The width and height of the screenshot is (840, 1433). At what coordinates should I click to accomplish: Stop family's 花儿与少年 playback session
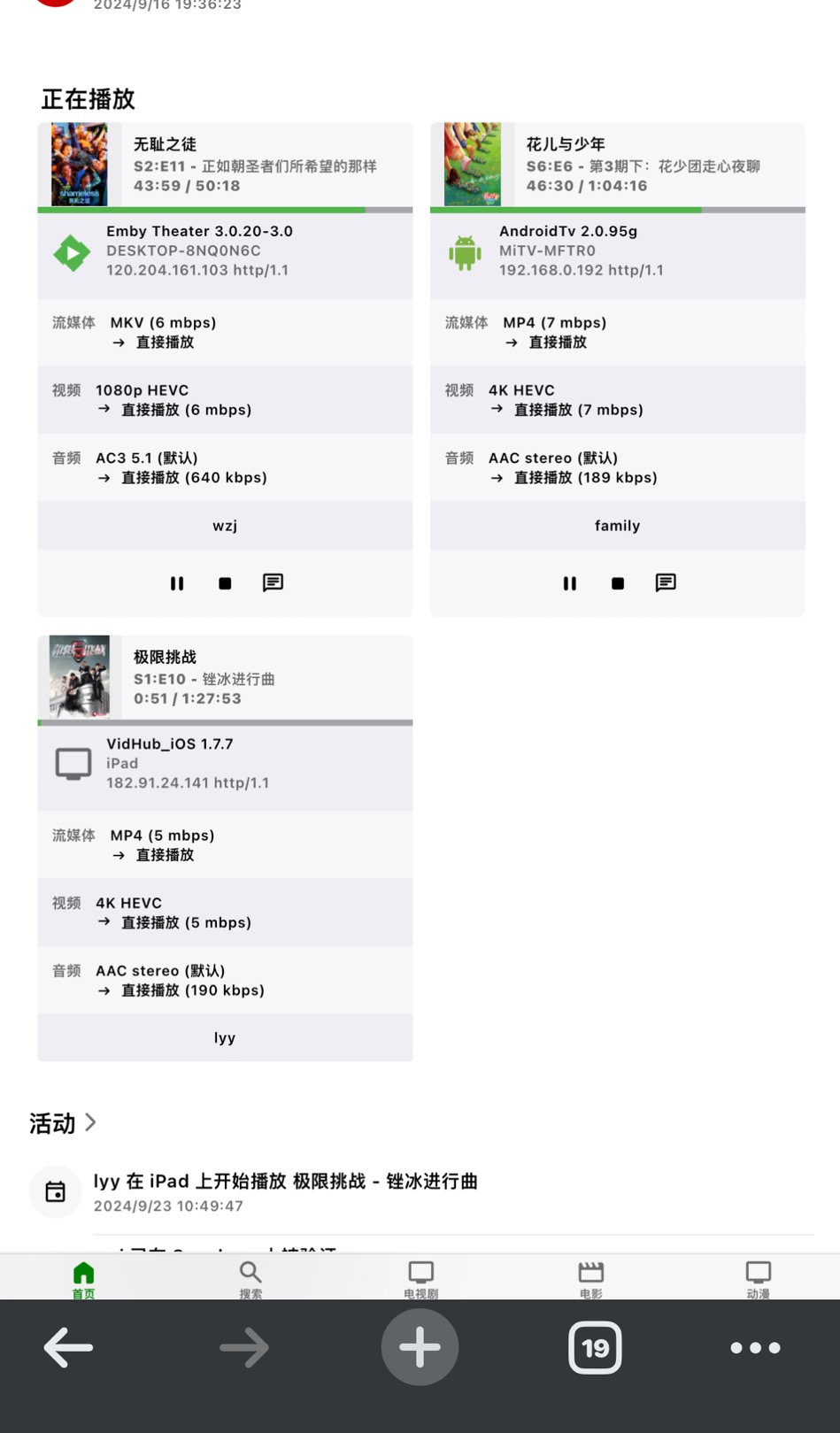pos(618,583)
